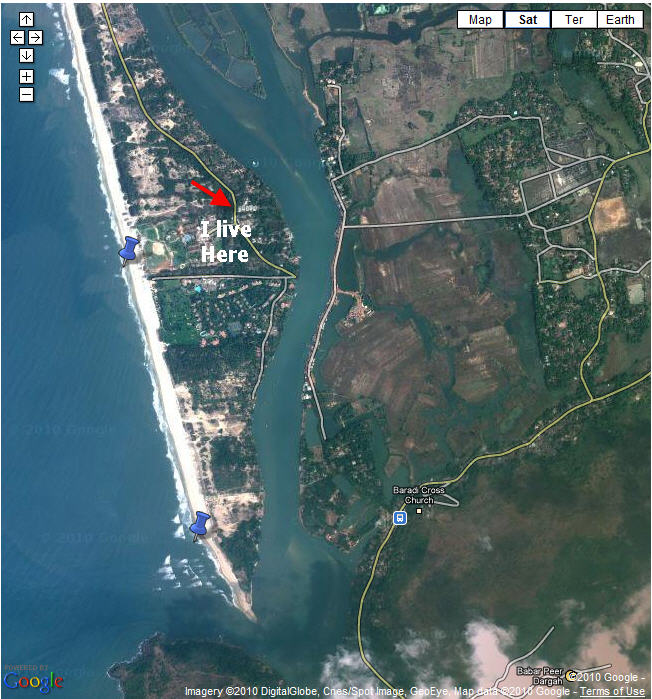Pan the map down with the arrow

click(x=26, y=55)
